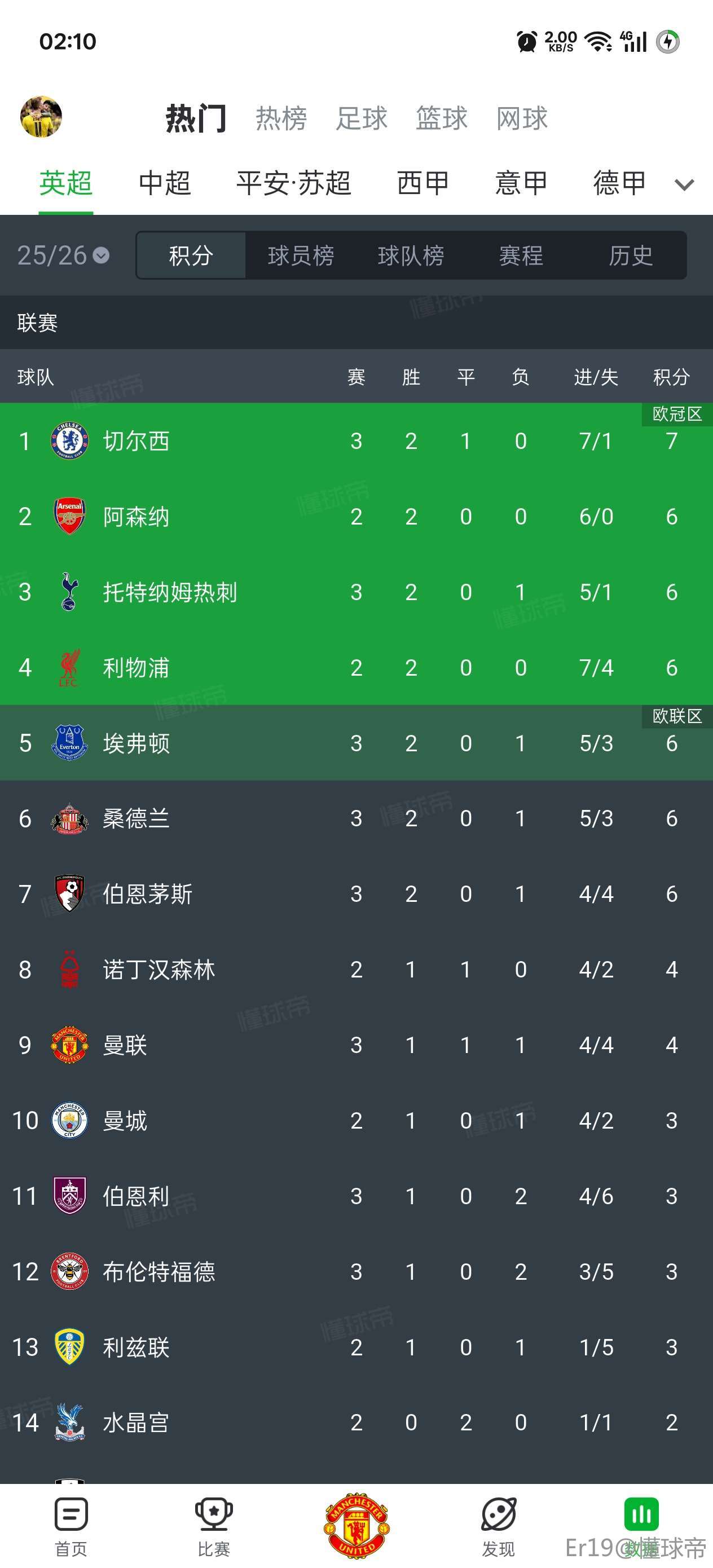Select the 中超 league tab
Image resolution: width=713 pixels, height=1568 pixels.
[165, 183]
